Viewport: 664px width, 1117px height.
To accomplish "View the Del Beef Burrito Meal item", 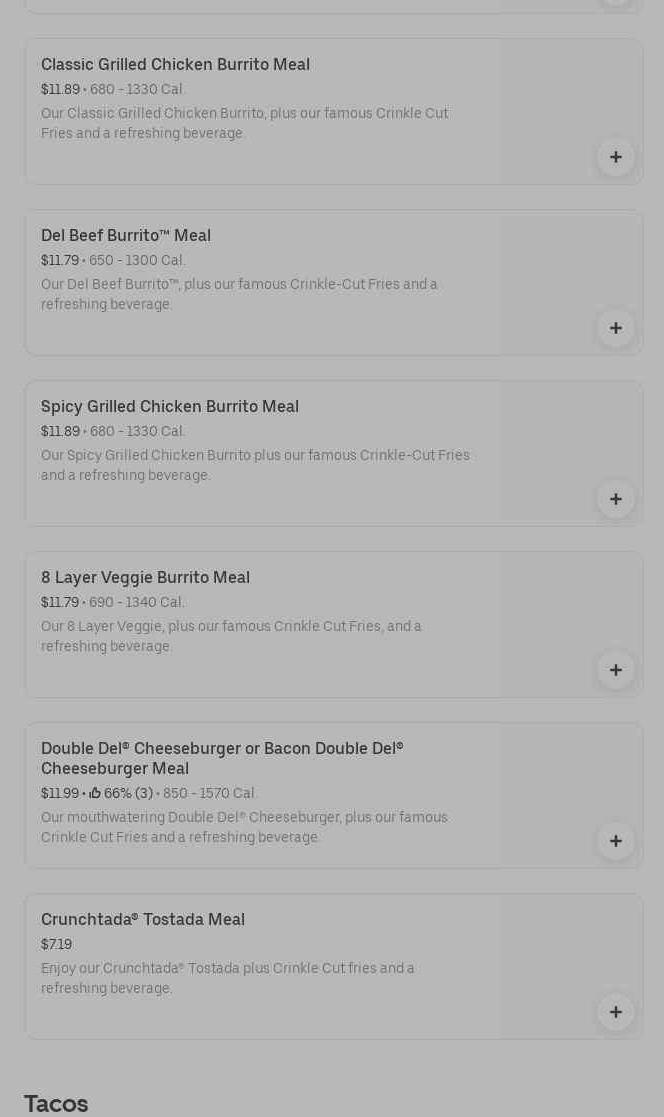I will (x=126, y=236).
